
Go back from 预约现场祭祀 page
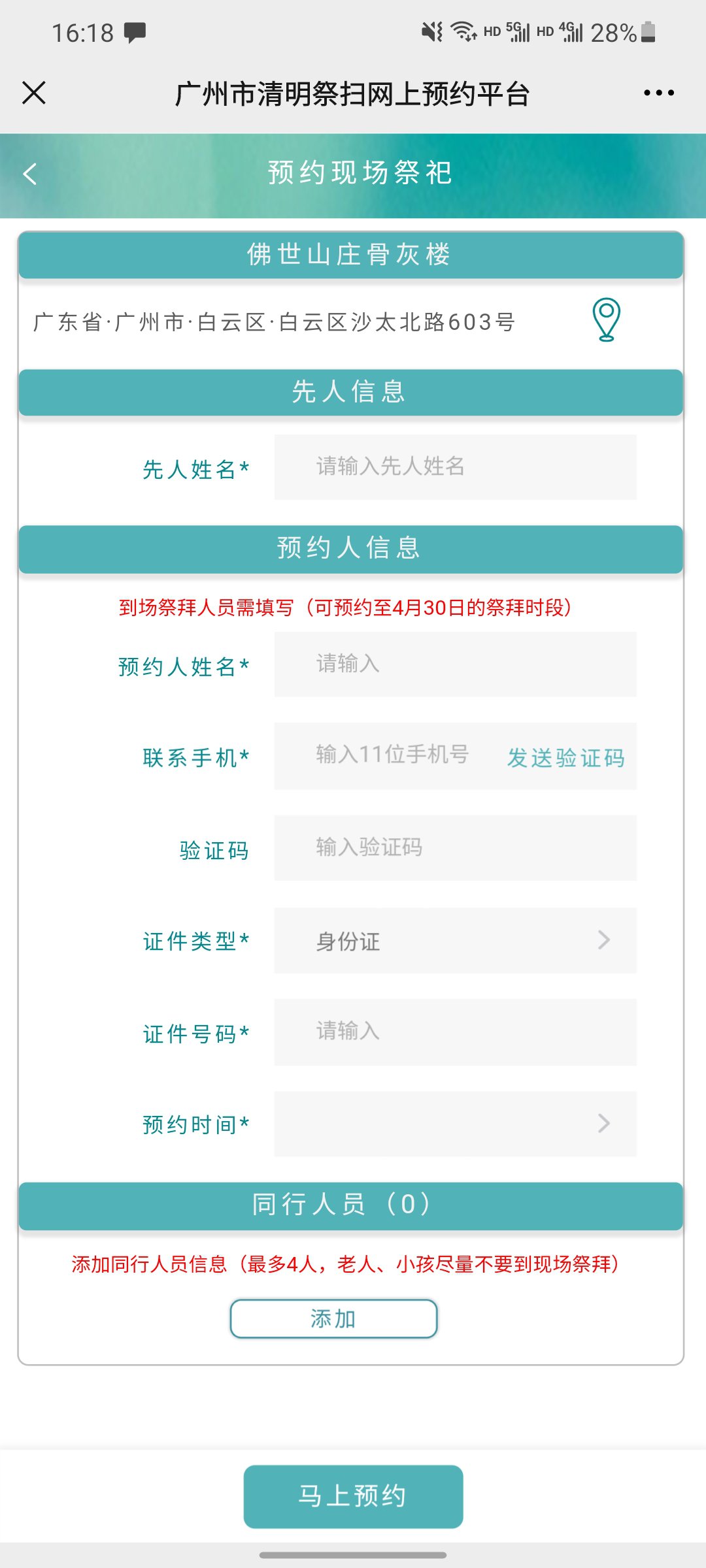[30, 174]
